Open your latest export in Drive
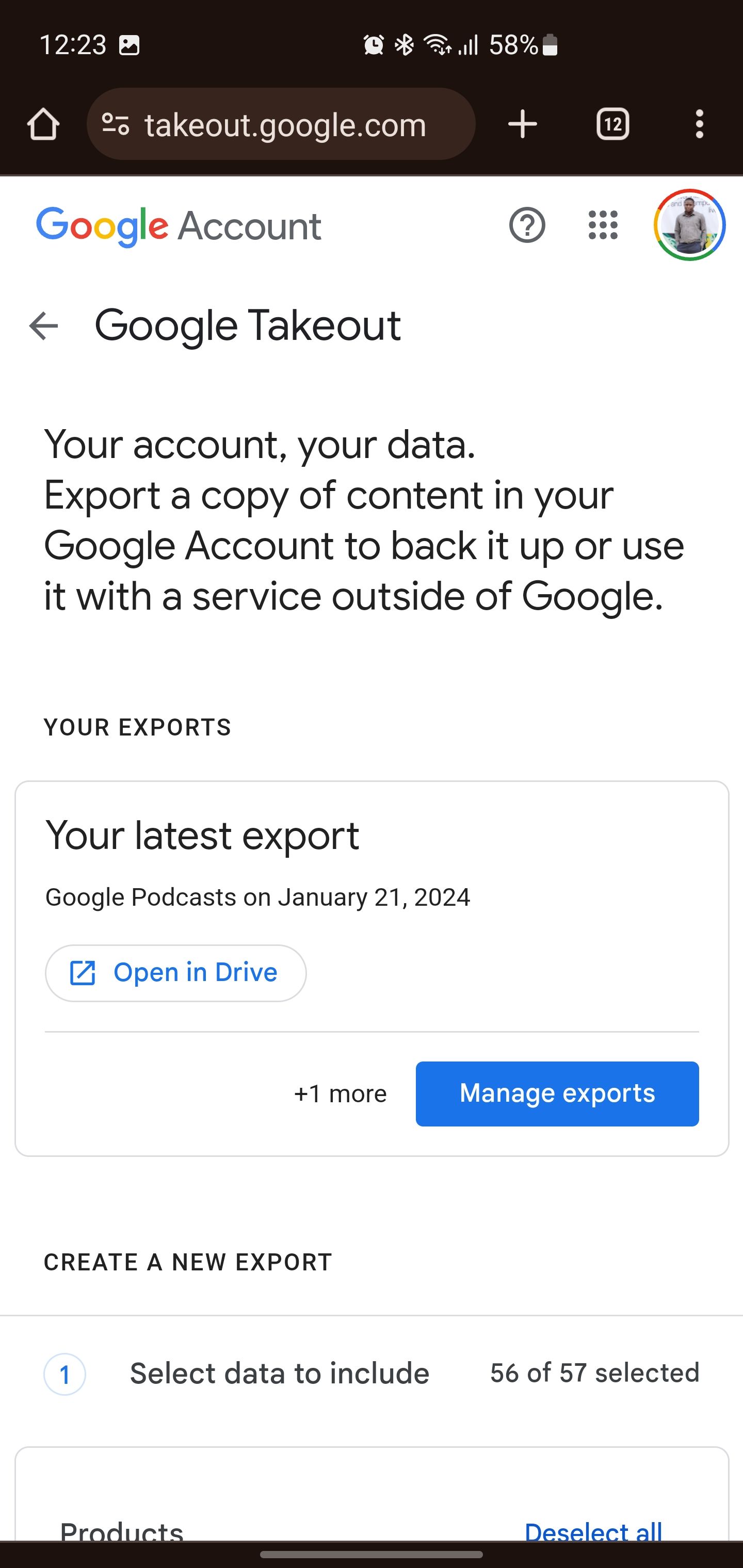The image size is (743, 1568). pyautogui.click(x=176, y=972)
